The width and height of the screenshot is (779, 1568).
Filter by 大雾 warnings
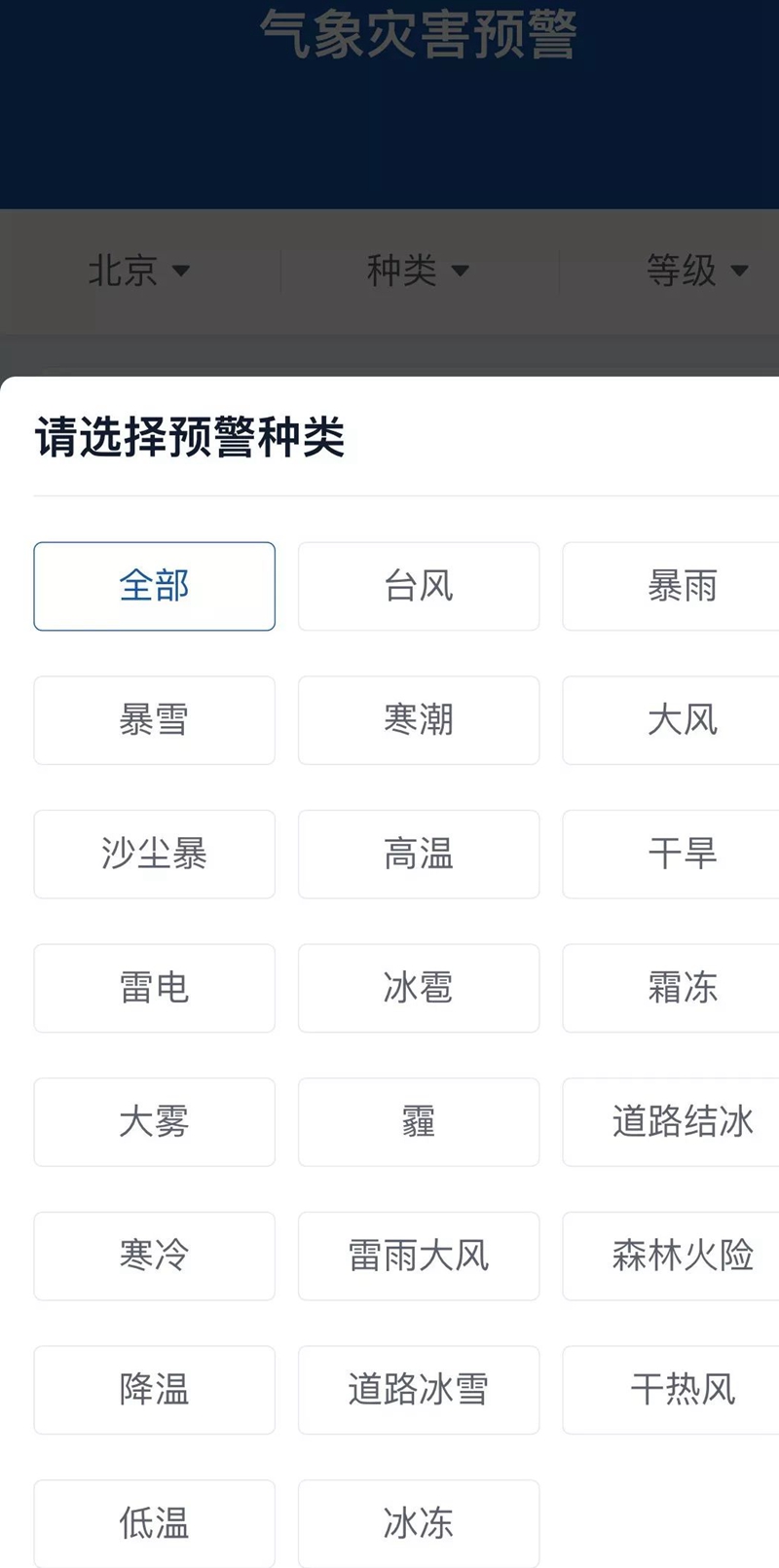(154, 1121)
